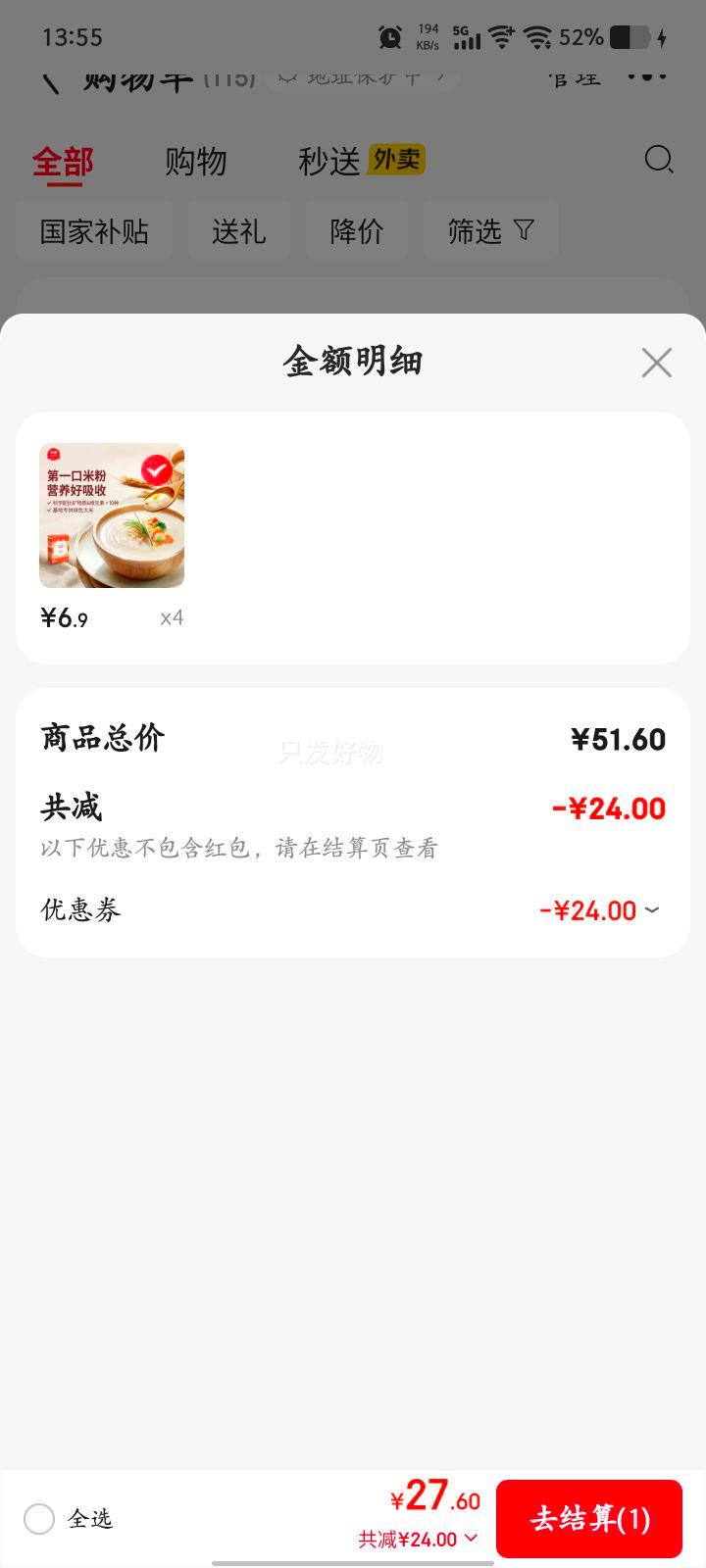Open the rice cereal product thumbnail

click(x=111, y=515)
